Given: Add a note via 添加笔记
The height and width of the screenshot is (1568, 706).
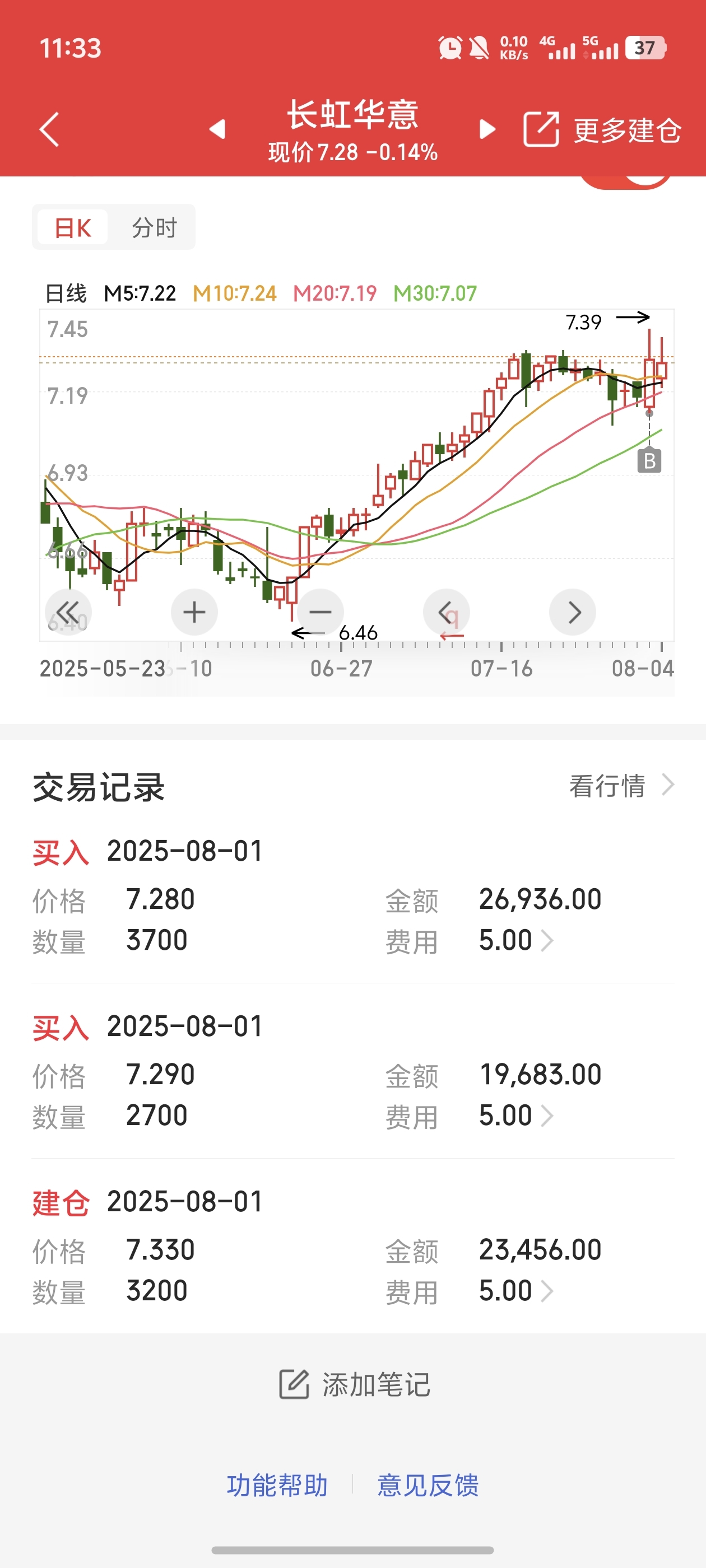Looking at the screenshot, I should pos(354,1385).
